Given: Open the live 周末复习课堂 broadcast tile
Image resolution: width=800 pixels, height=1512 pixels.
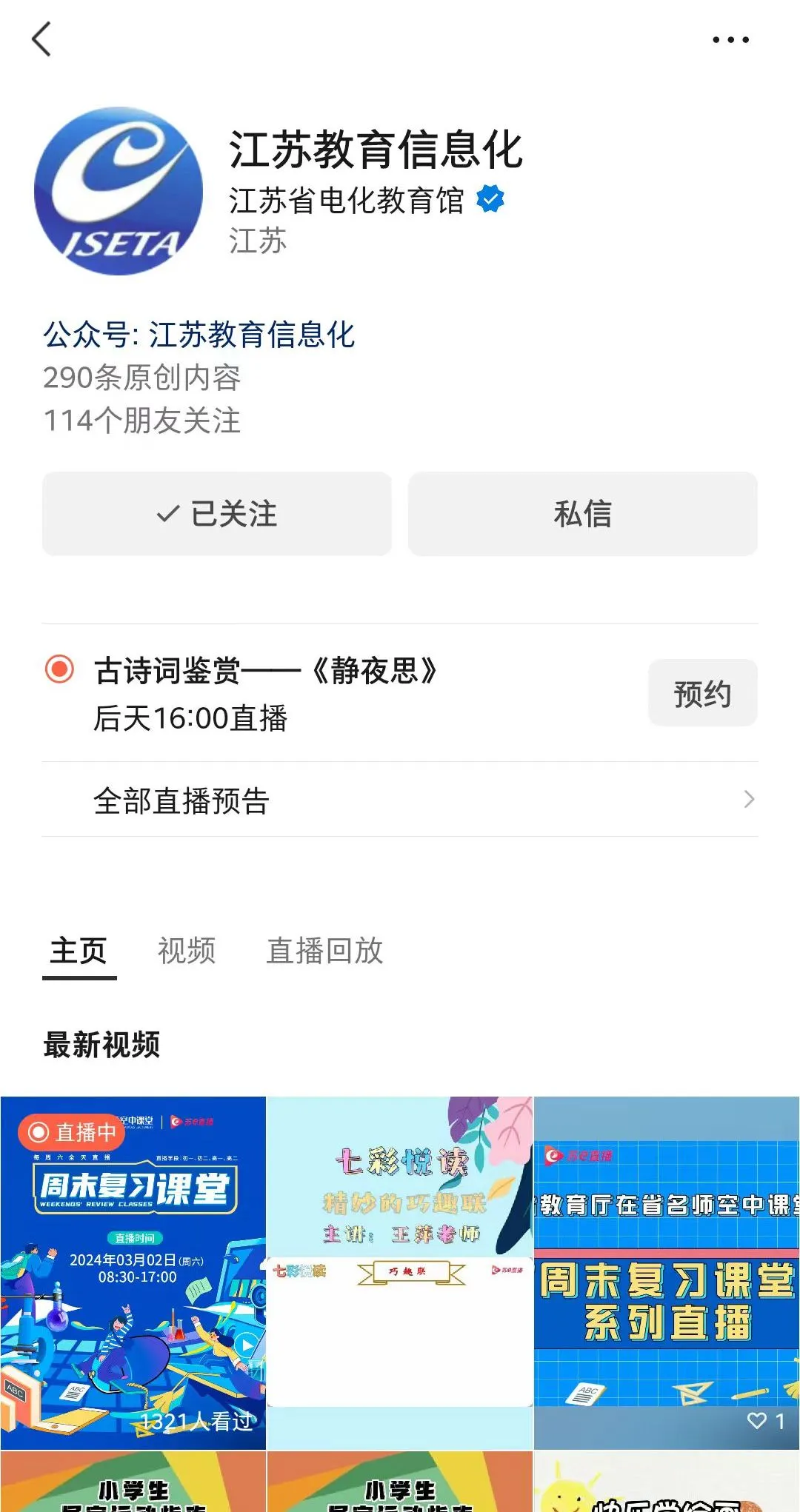Looking at the screenshot, I should tap(133, 1272).
